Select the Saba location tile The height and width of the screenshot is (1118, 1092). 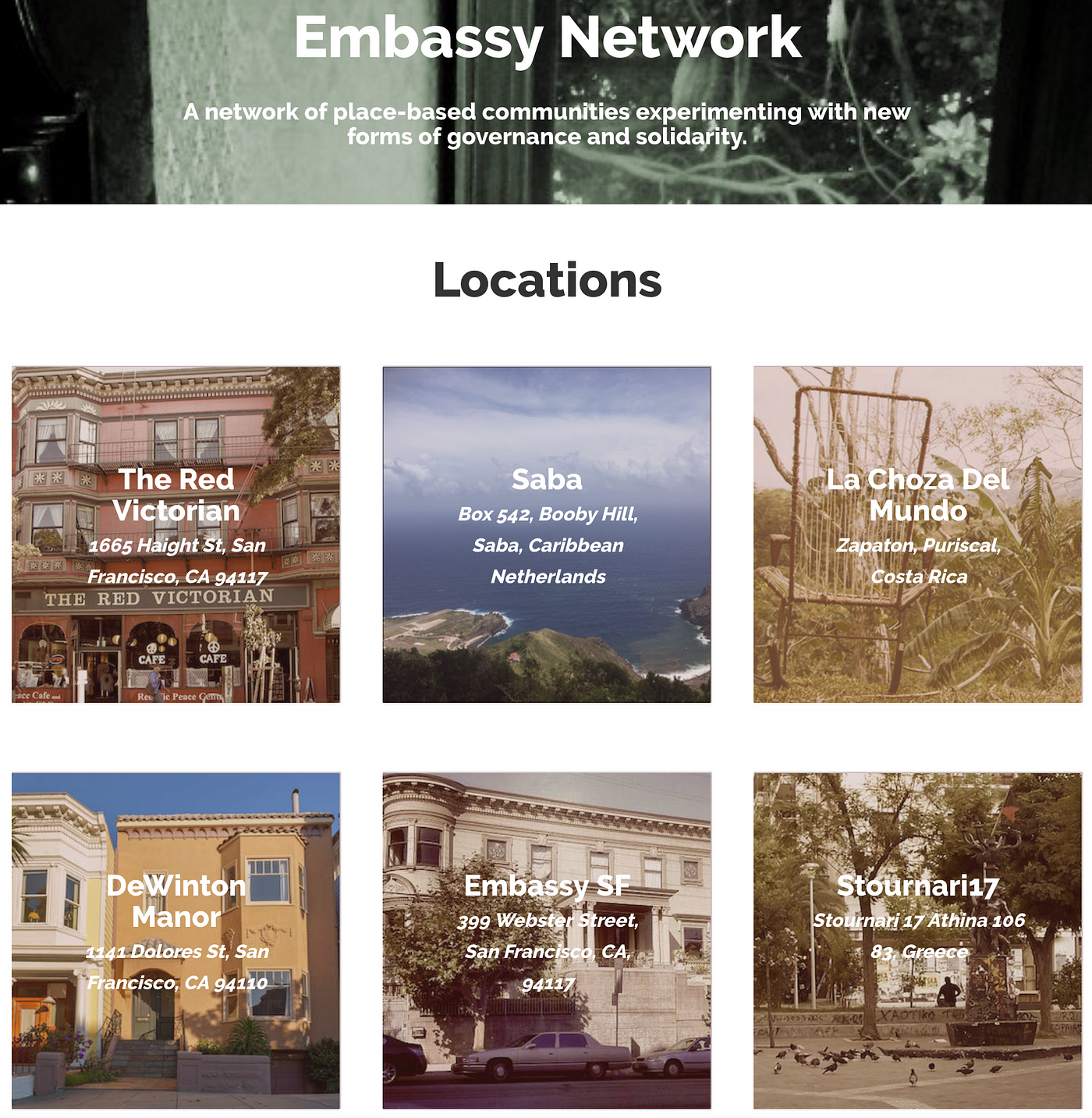pyautogui.click(x=547, y=534)
